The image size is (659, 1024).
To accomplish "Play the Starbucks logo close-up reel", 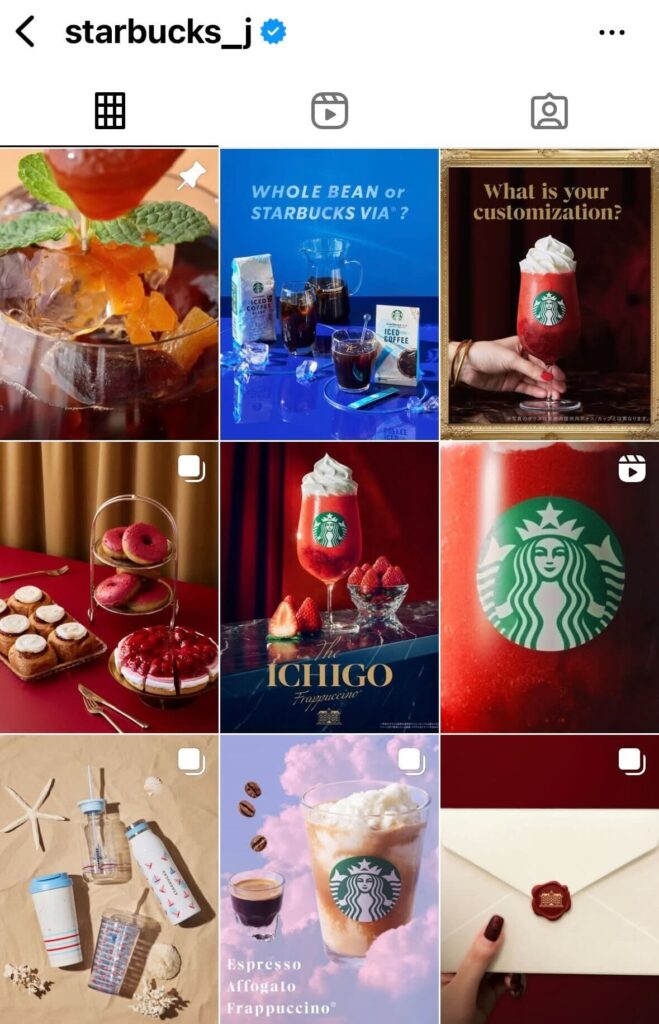I will 549,587.
